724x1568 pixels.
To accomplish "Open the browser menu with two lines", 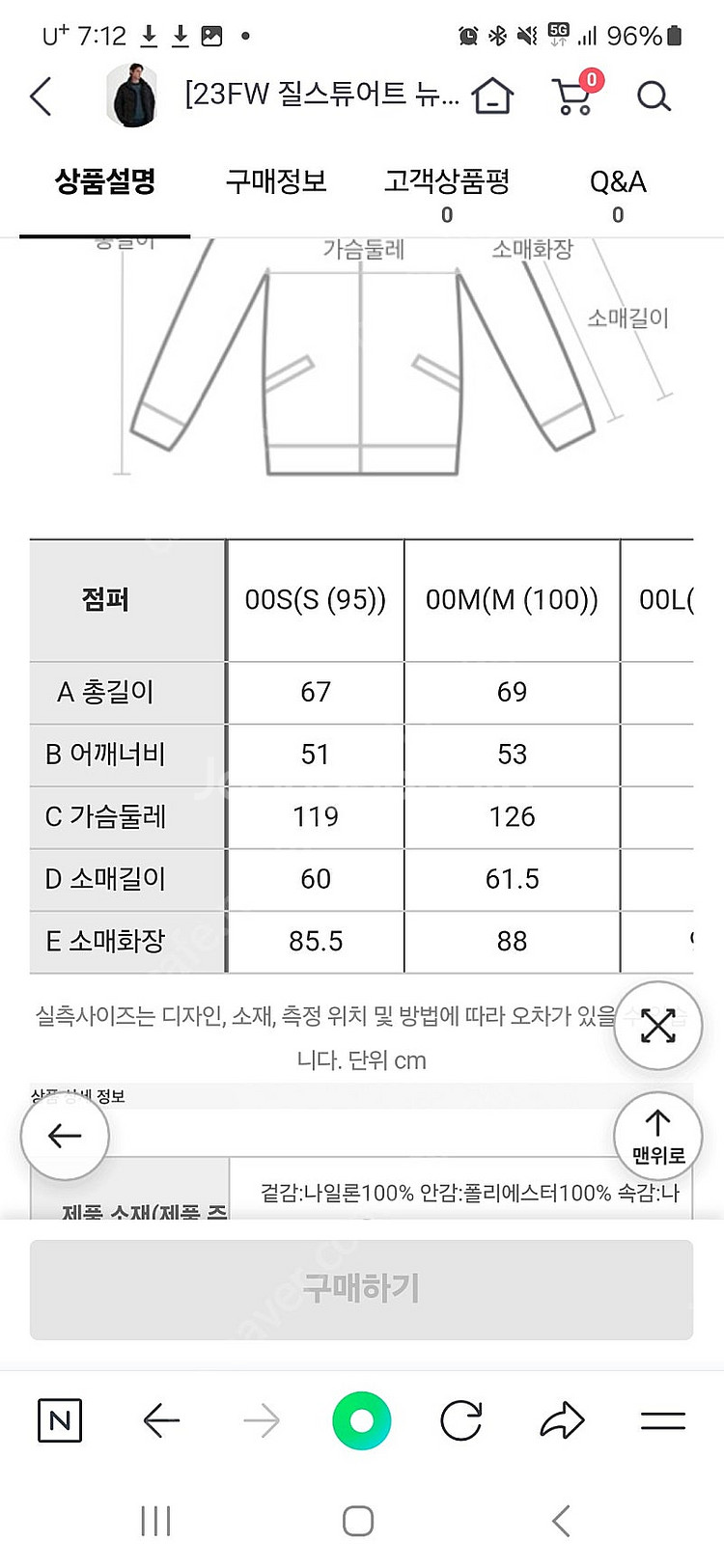I will [663, 1420].
